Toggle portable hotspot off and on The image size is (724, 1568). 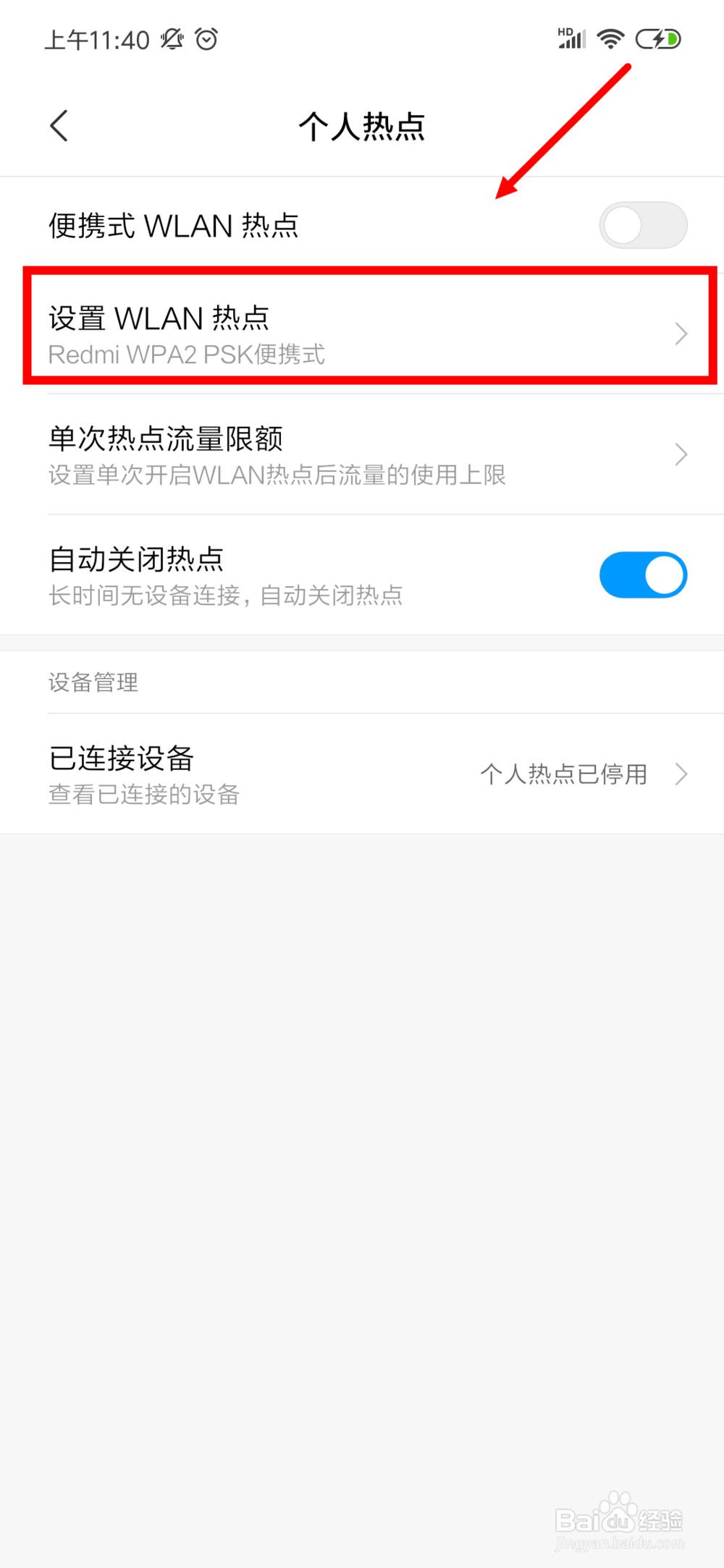point(643,225)
